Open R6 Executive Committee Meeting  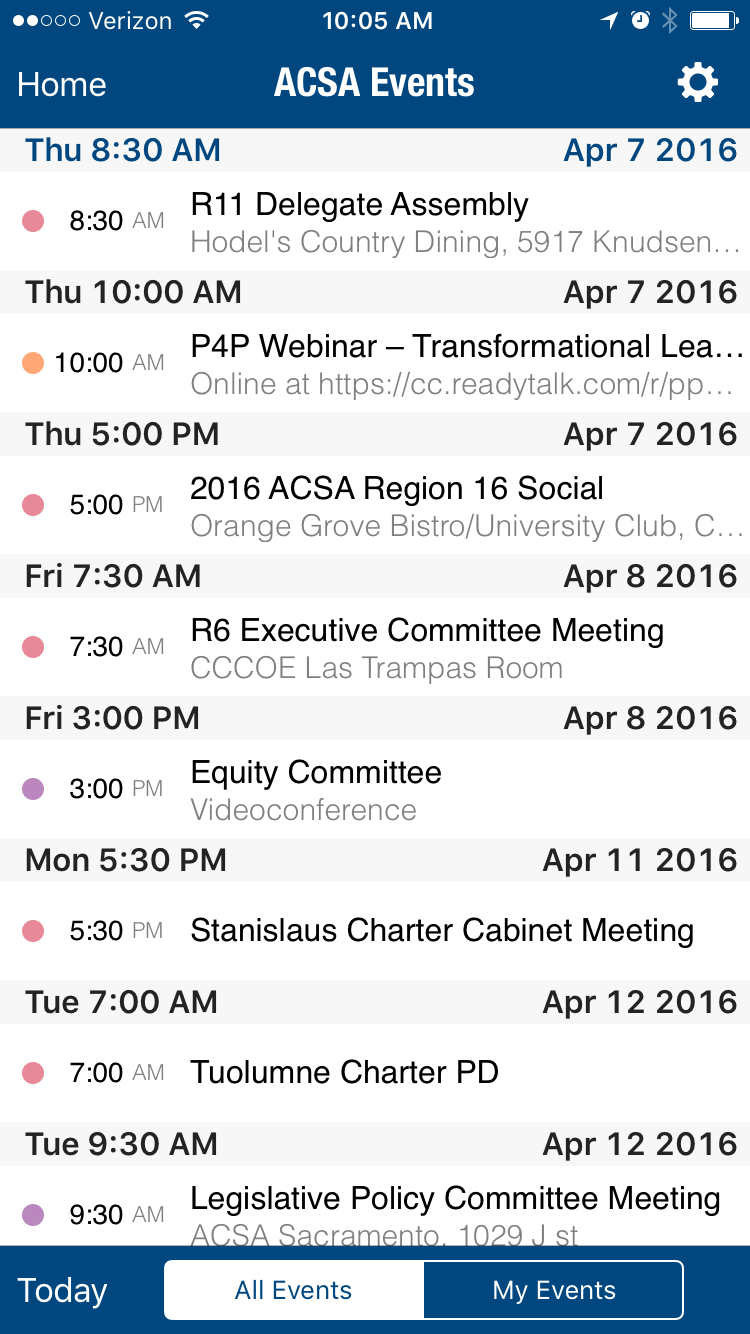coord(375,647)
